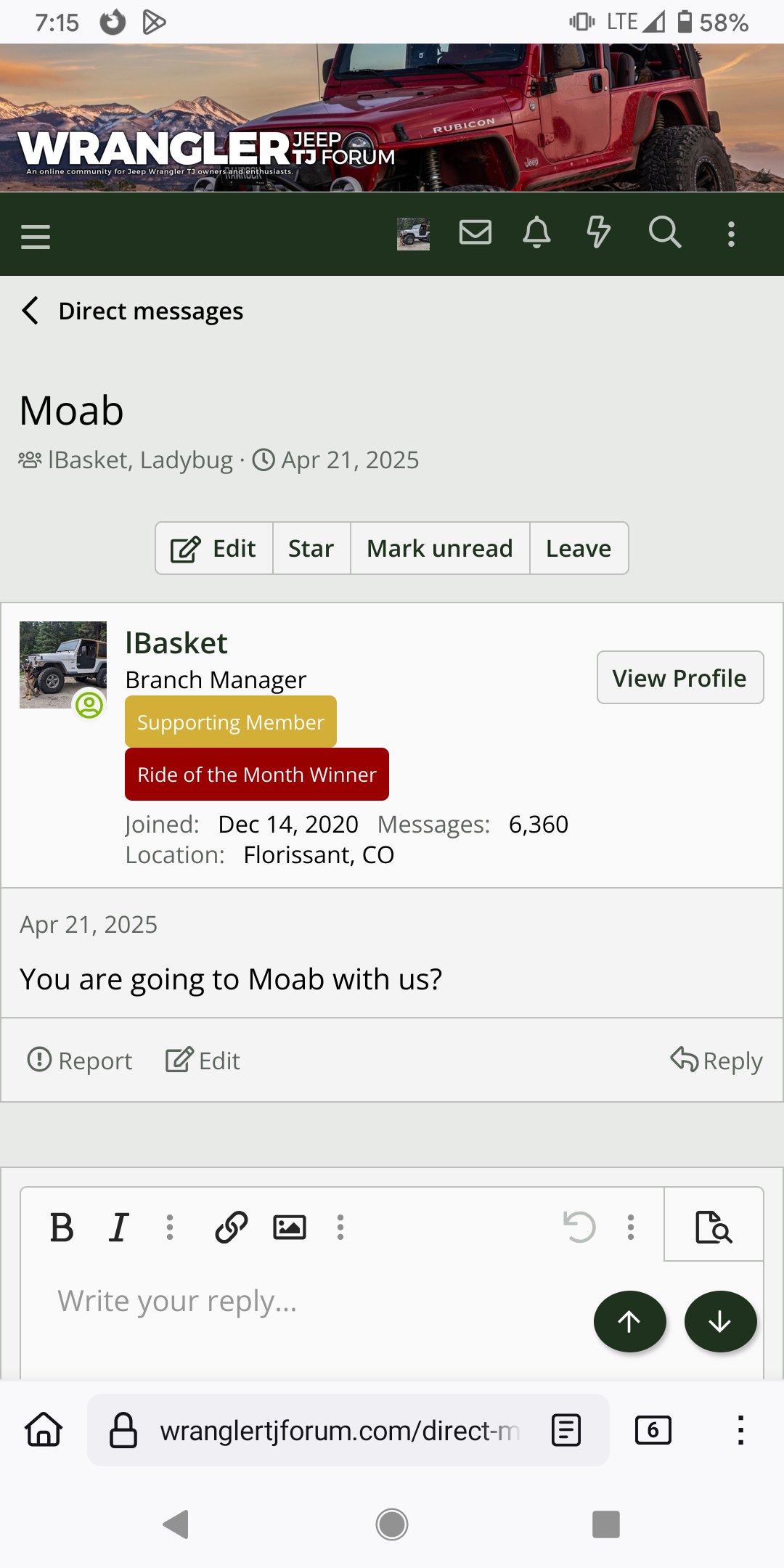Image resolution: width=784 pixels, height=1568 pixels.
Task: Open the What's New lightning icon
Action: pos(598,233)
